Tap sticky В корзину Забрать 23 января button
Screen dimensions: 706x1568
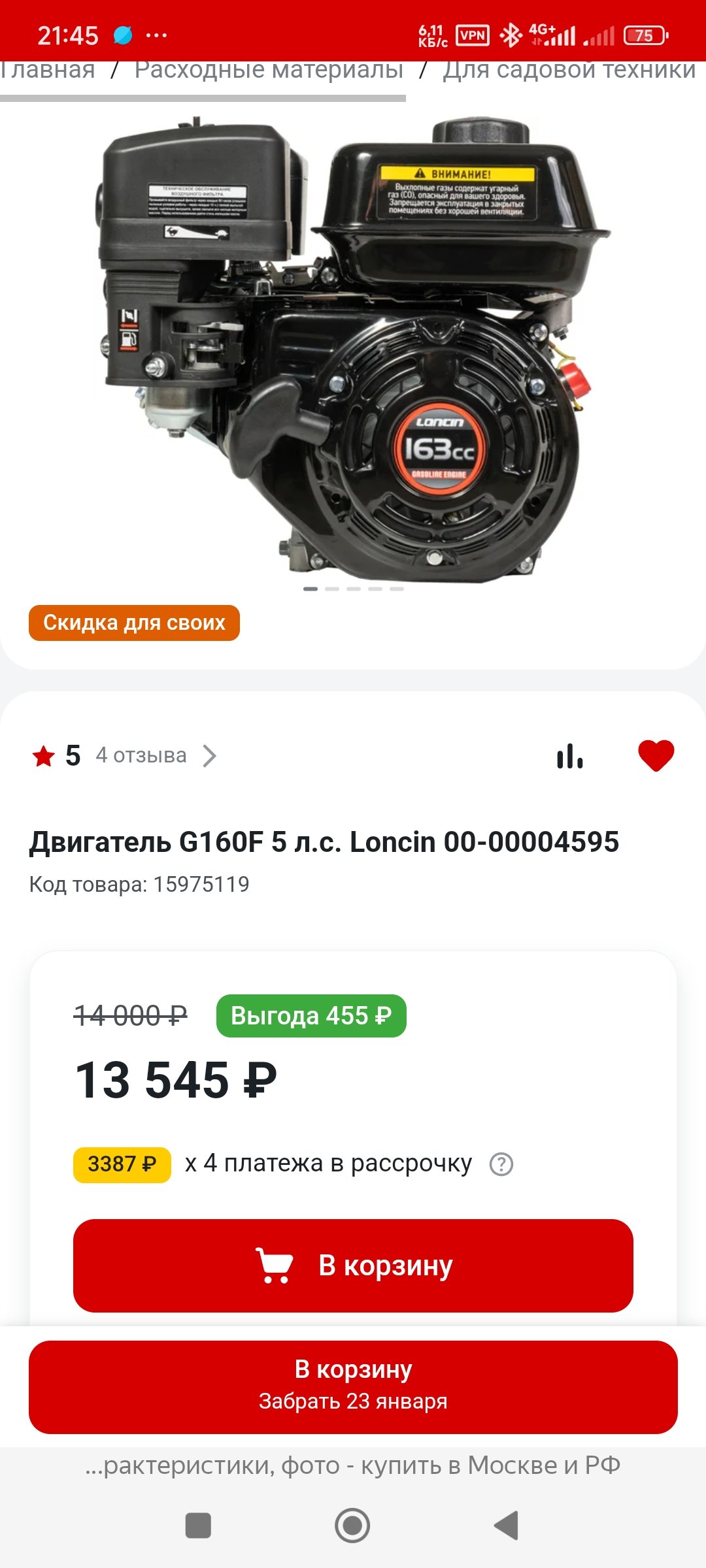tap(353, 1387)
